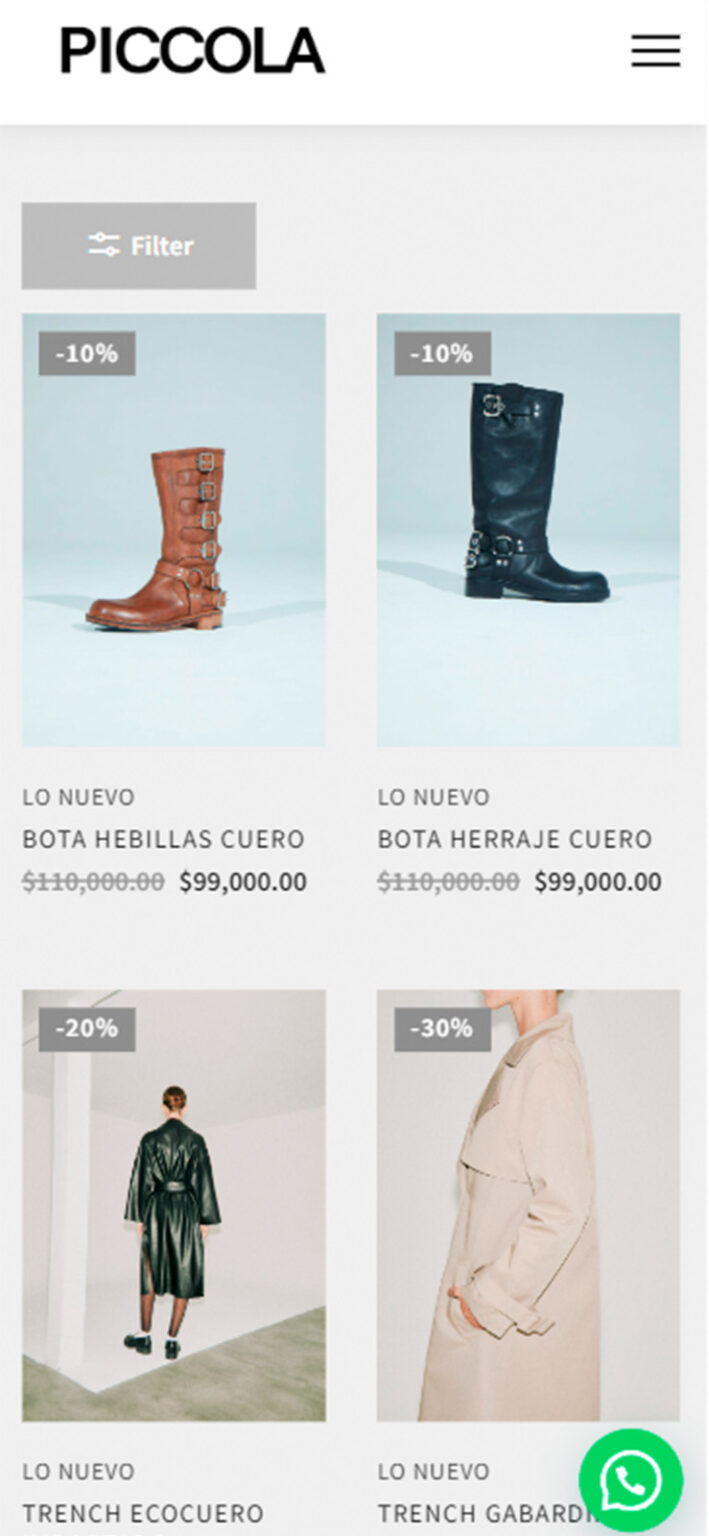
Task: View the Trench Ecocuero coat photo
Action: click(x=174, y=1206)
